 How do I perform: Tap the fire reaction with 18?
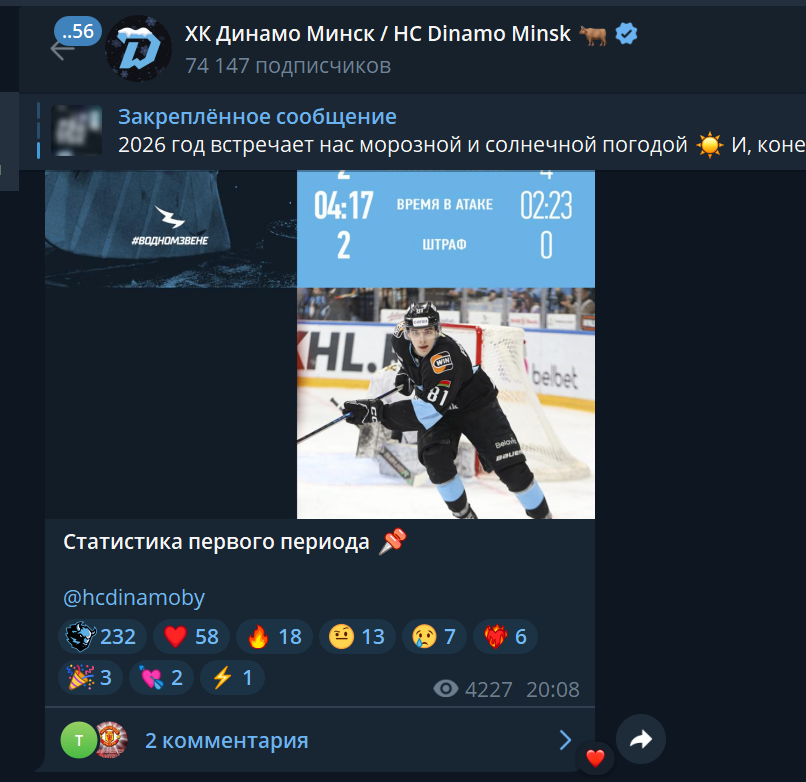pos(274,637)
